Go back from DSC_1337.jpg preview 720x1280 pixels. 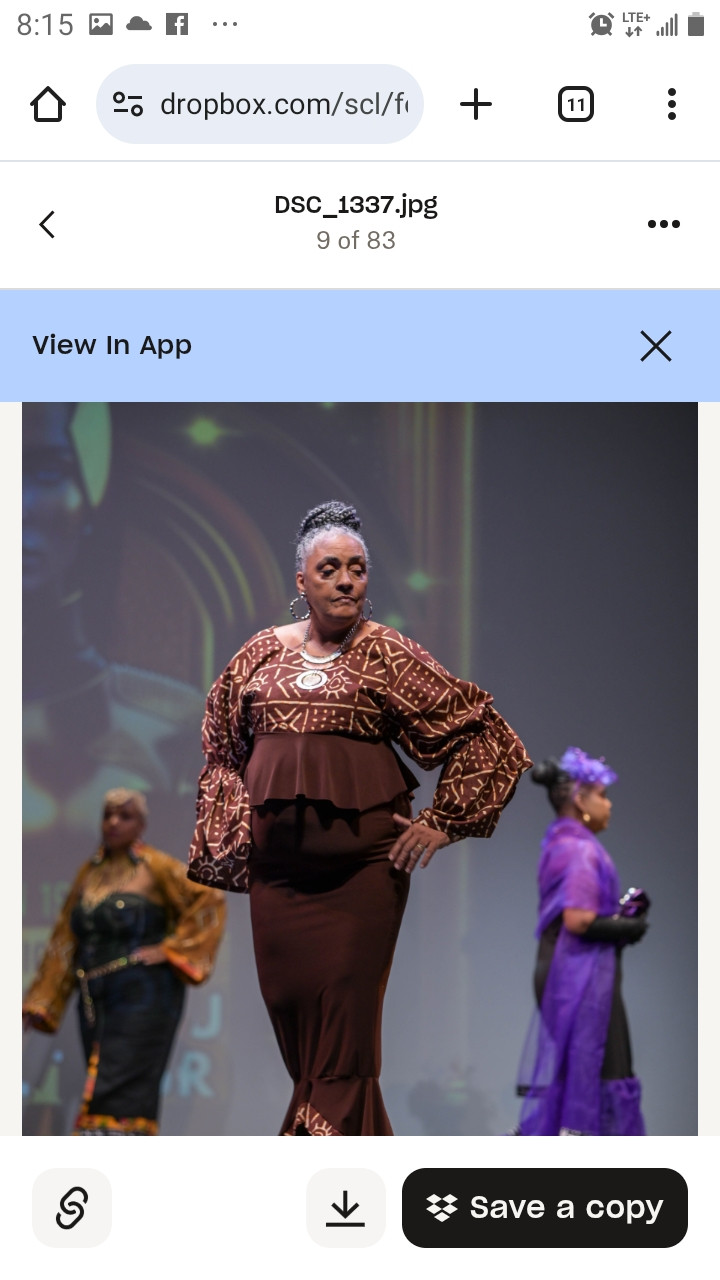(x=47, y=224)
